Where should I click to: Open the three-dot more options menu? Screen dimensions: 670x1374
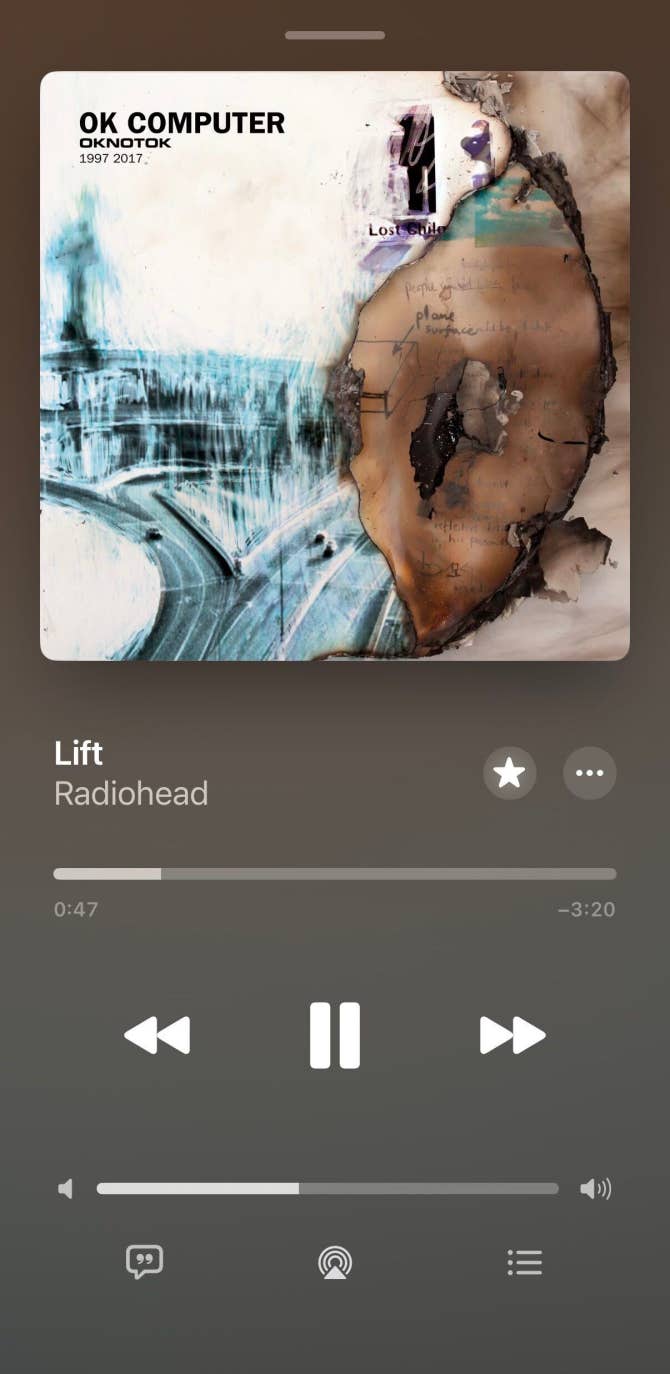(590, 773)
